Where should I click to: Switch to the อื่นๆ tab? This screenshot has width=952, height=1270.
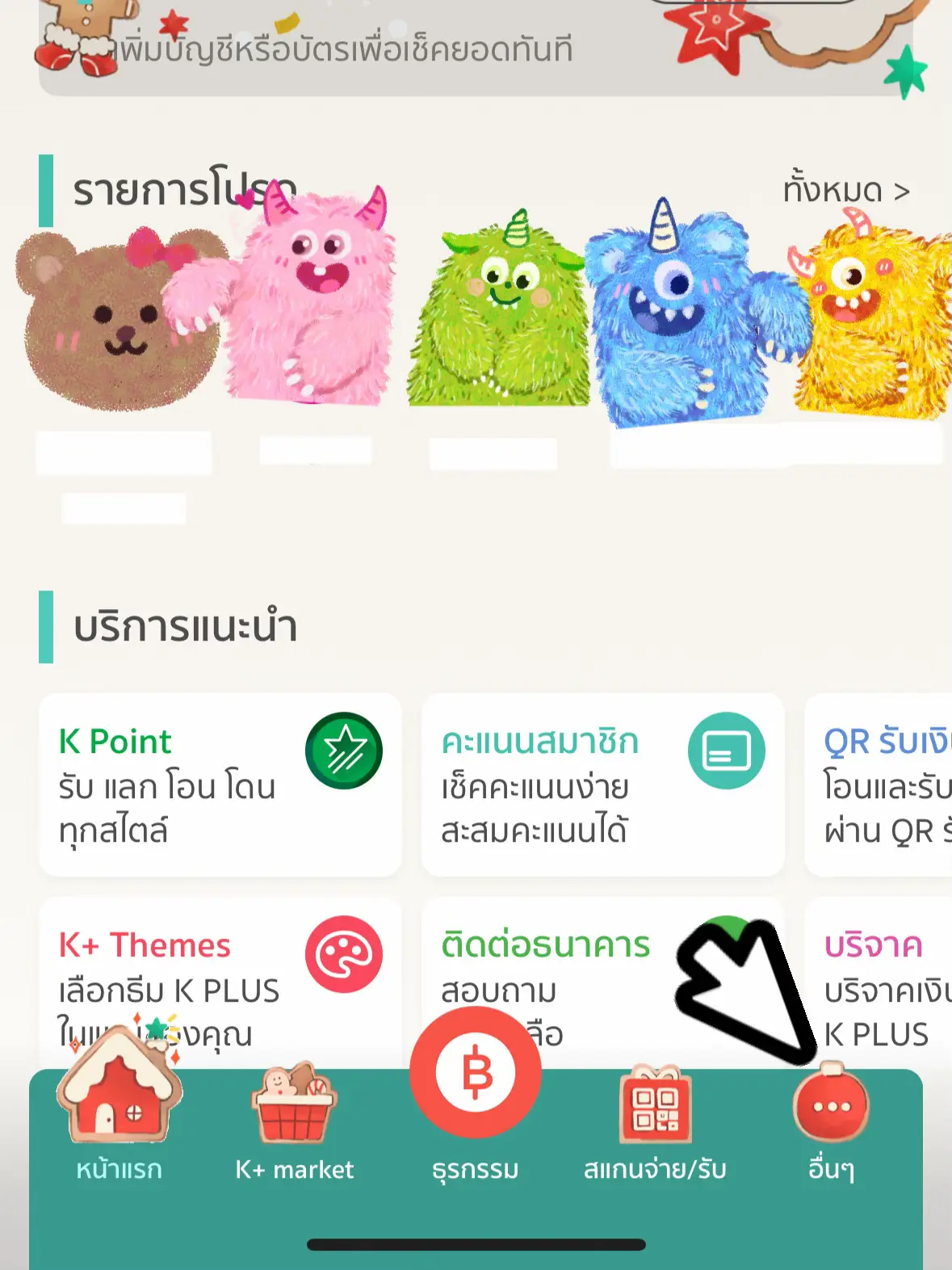pyautogui.click(x=830, y=1131)
